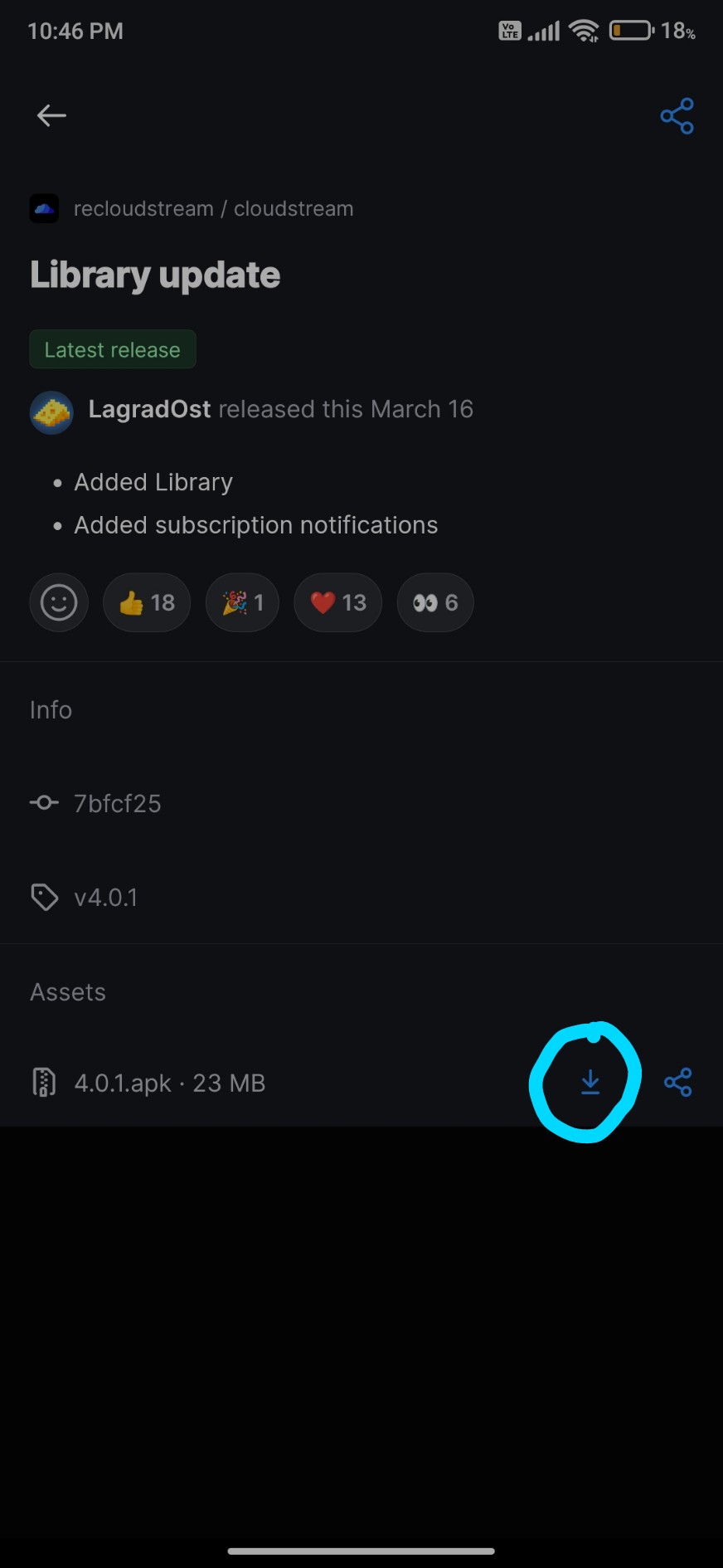Viewport: 723px width, 1568px height.
Task: Share the 4.0.1.apk asset link
Action: point(677,1081)
